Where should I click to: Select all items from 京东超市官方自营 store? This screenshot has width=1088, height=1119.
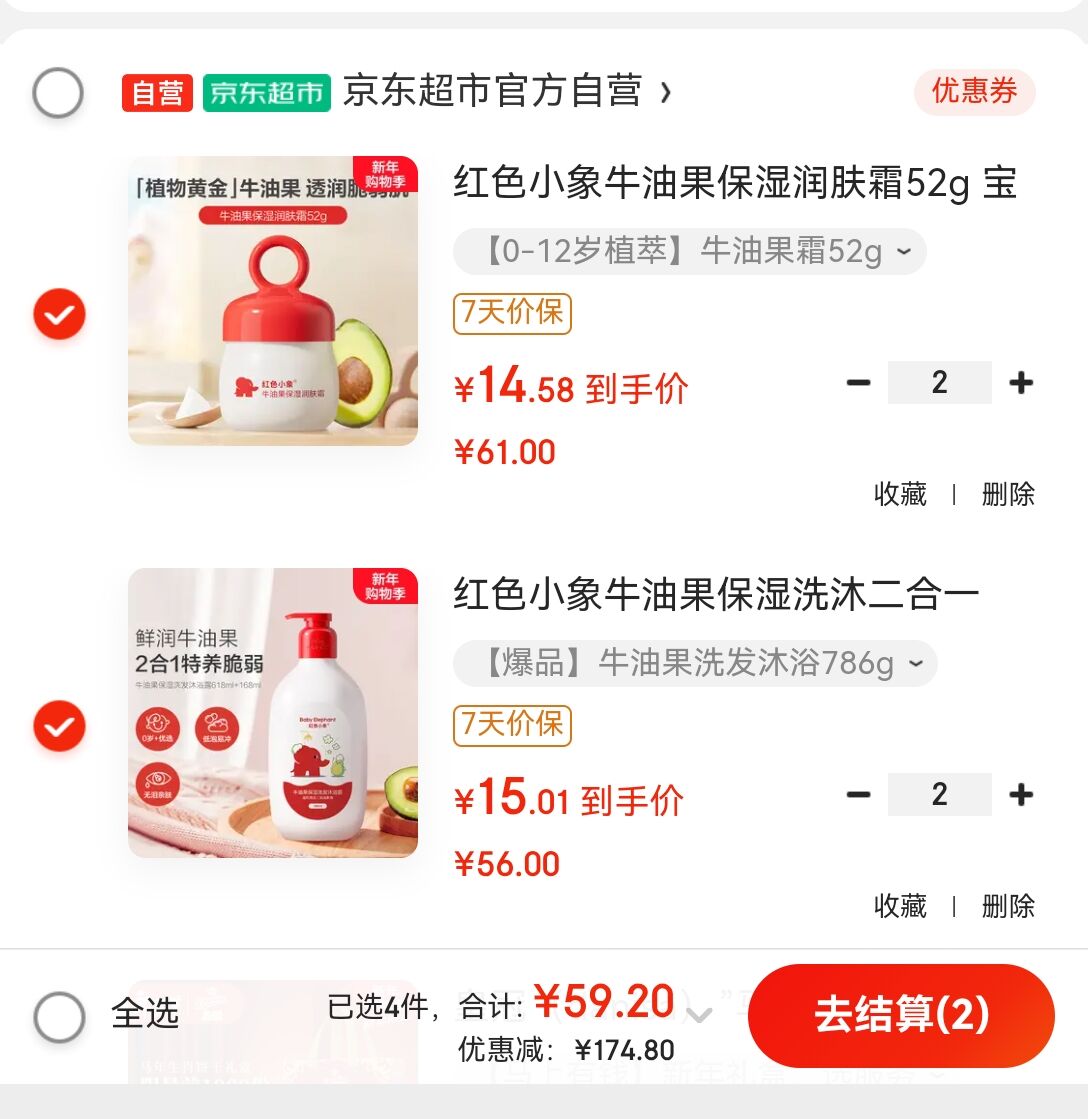pyautogui.click(x=58, y=93)
